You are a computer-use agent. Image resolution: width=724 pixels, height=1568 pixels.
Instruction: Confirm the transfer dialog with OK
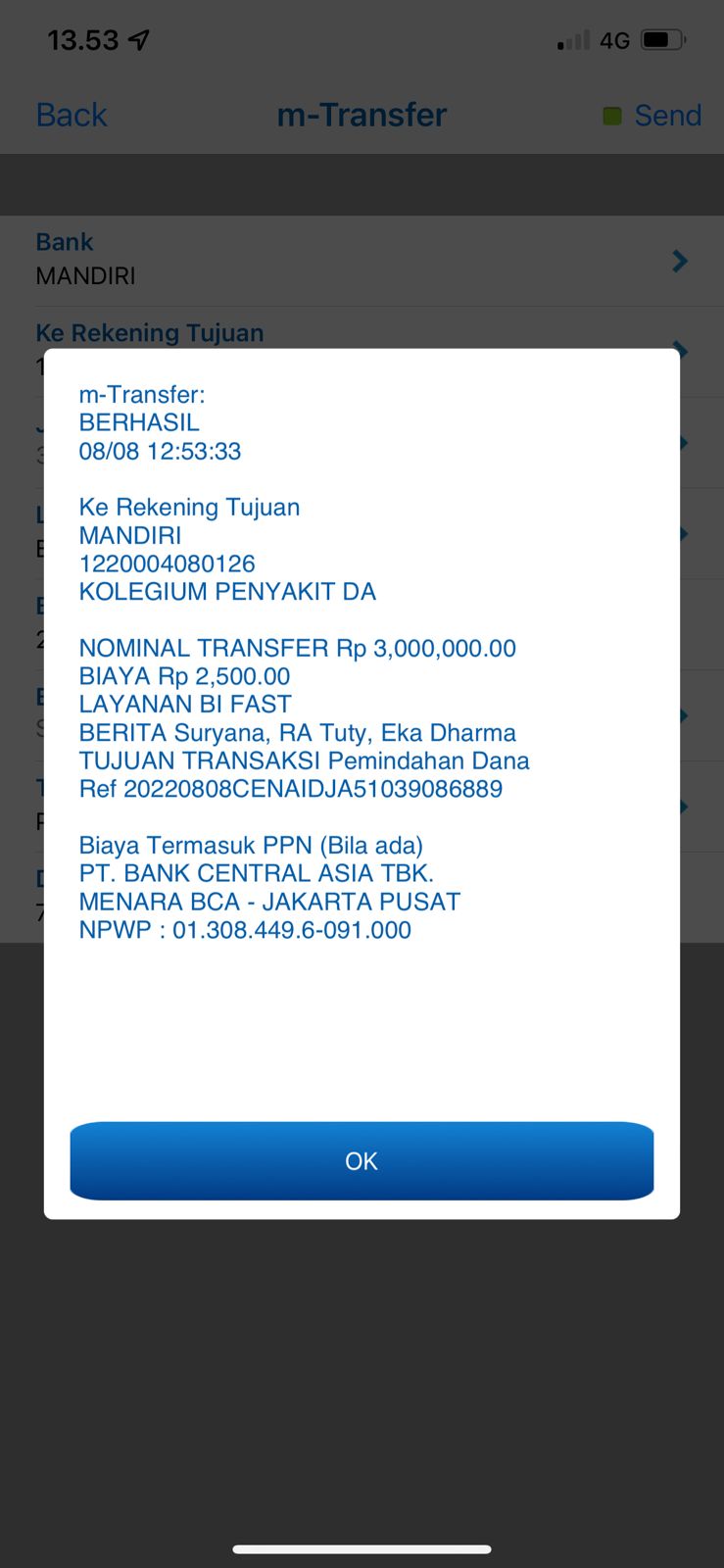362,1161
